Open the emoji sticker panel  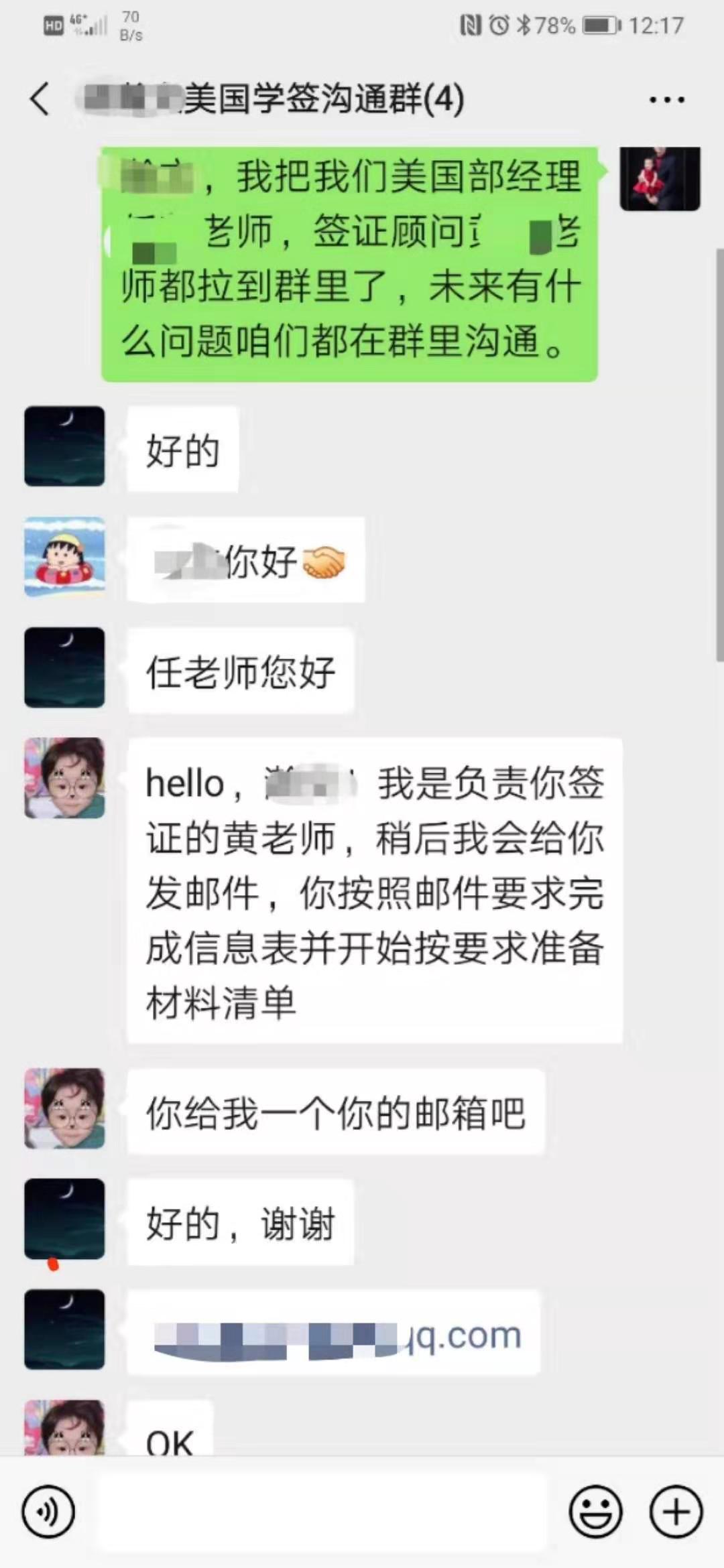click(595, 1512)
